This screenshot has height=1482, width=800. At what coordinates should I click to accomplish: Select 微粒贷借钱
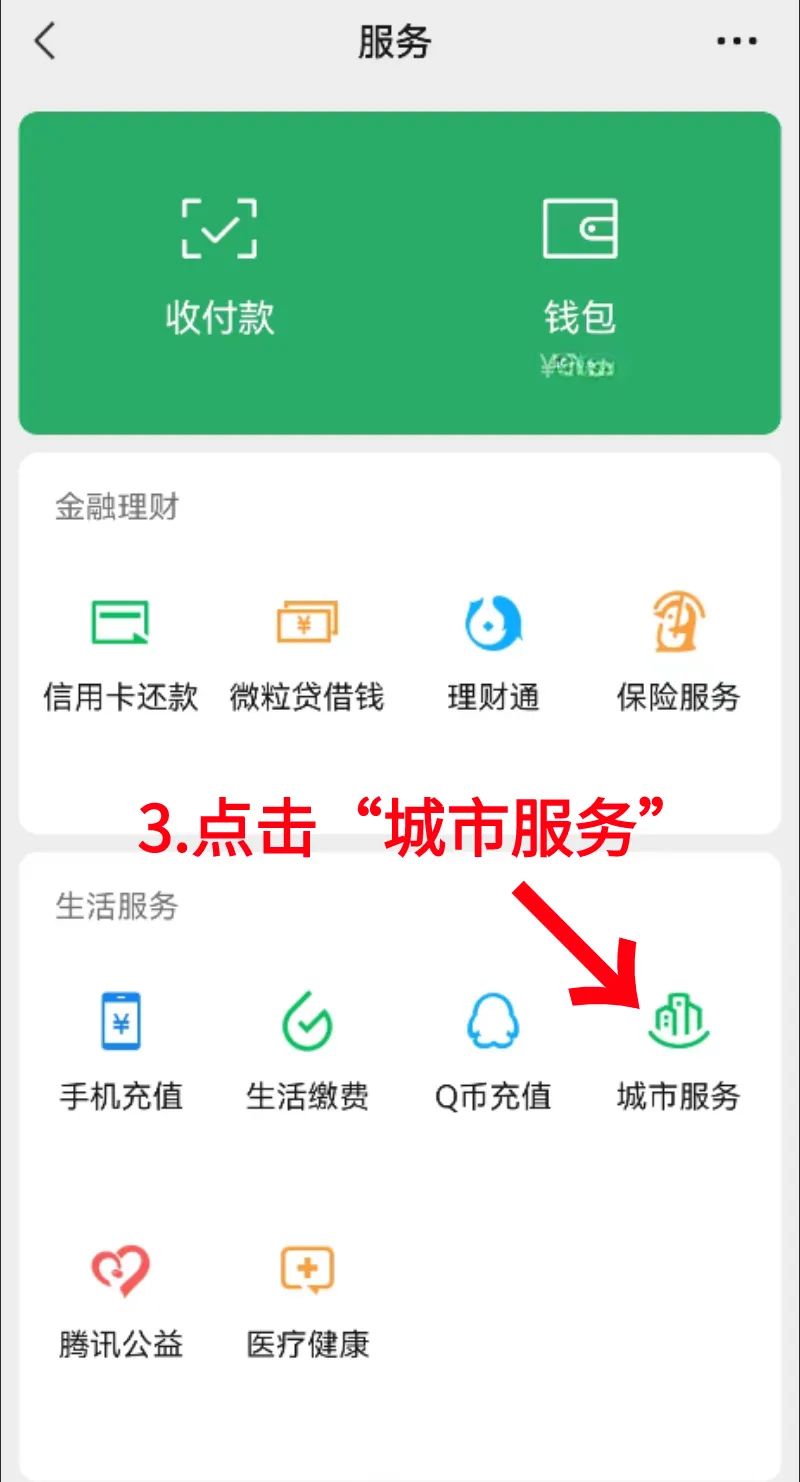307,653
